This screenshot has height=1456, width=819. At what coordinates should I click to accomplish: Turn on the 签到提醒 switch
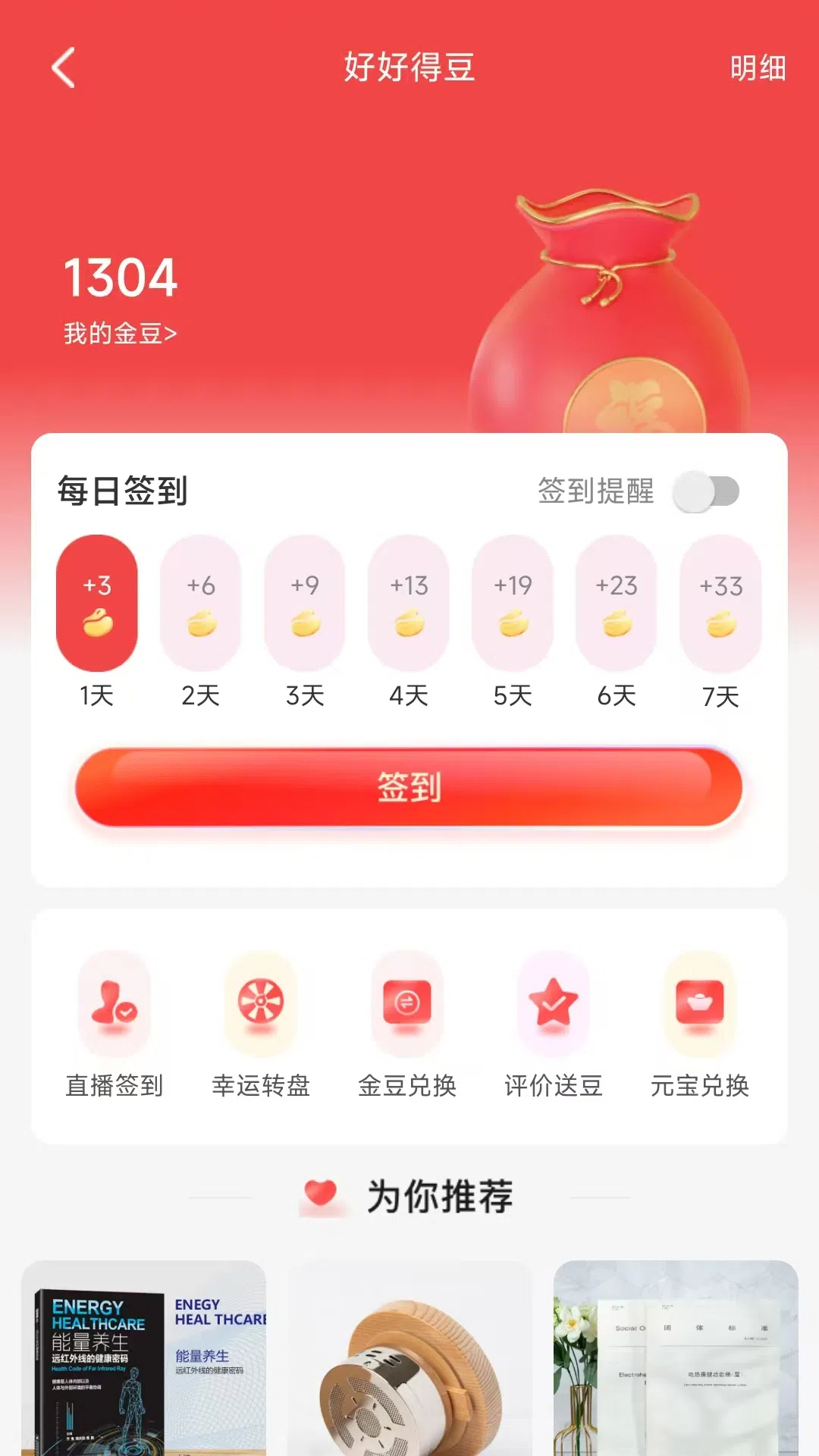706,491
